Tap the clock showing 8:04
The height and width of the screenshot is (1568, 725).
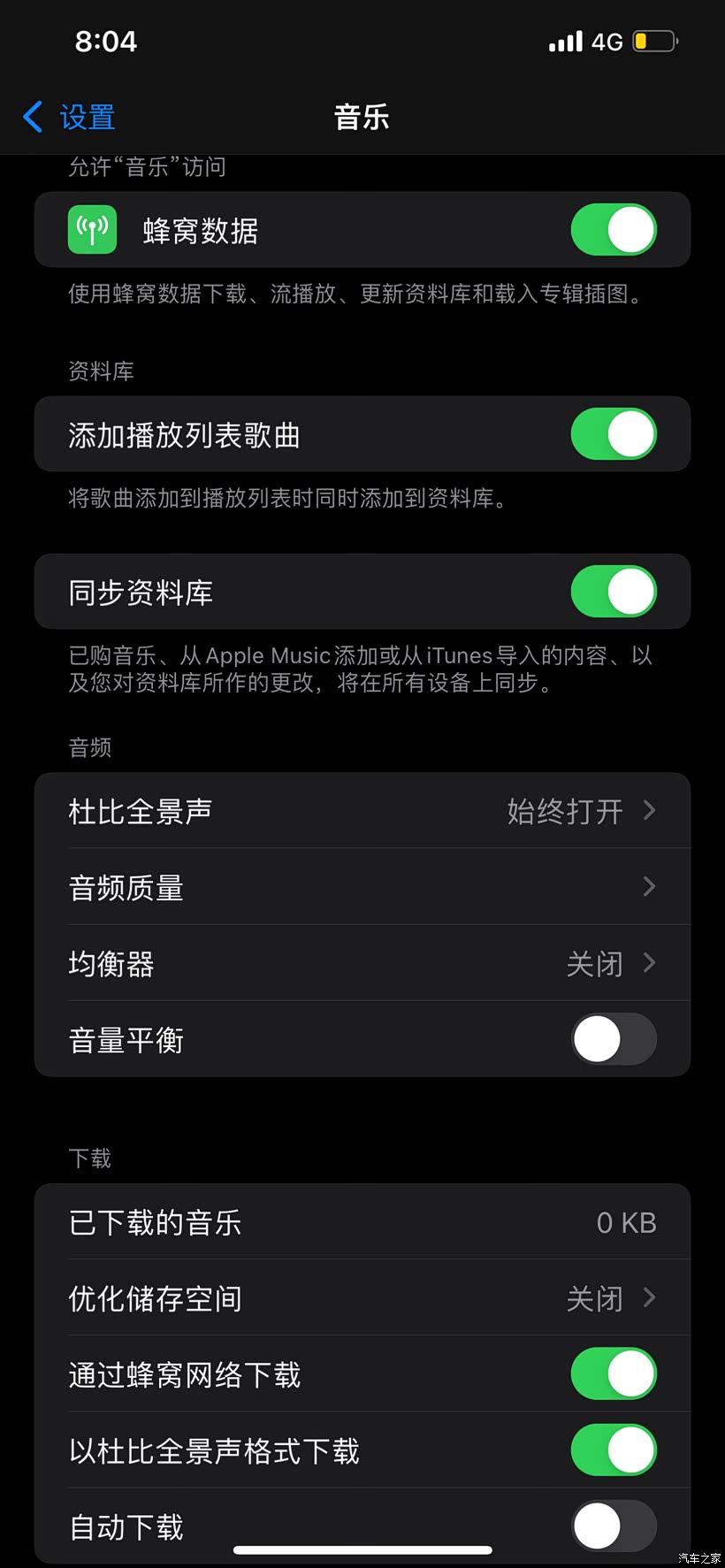point(106,40)
